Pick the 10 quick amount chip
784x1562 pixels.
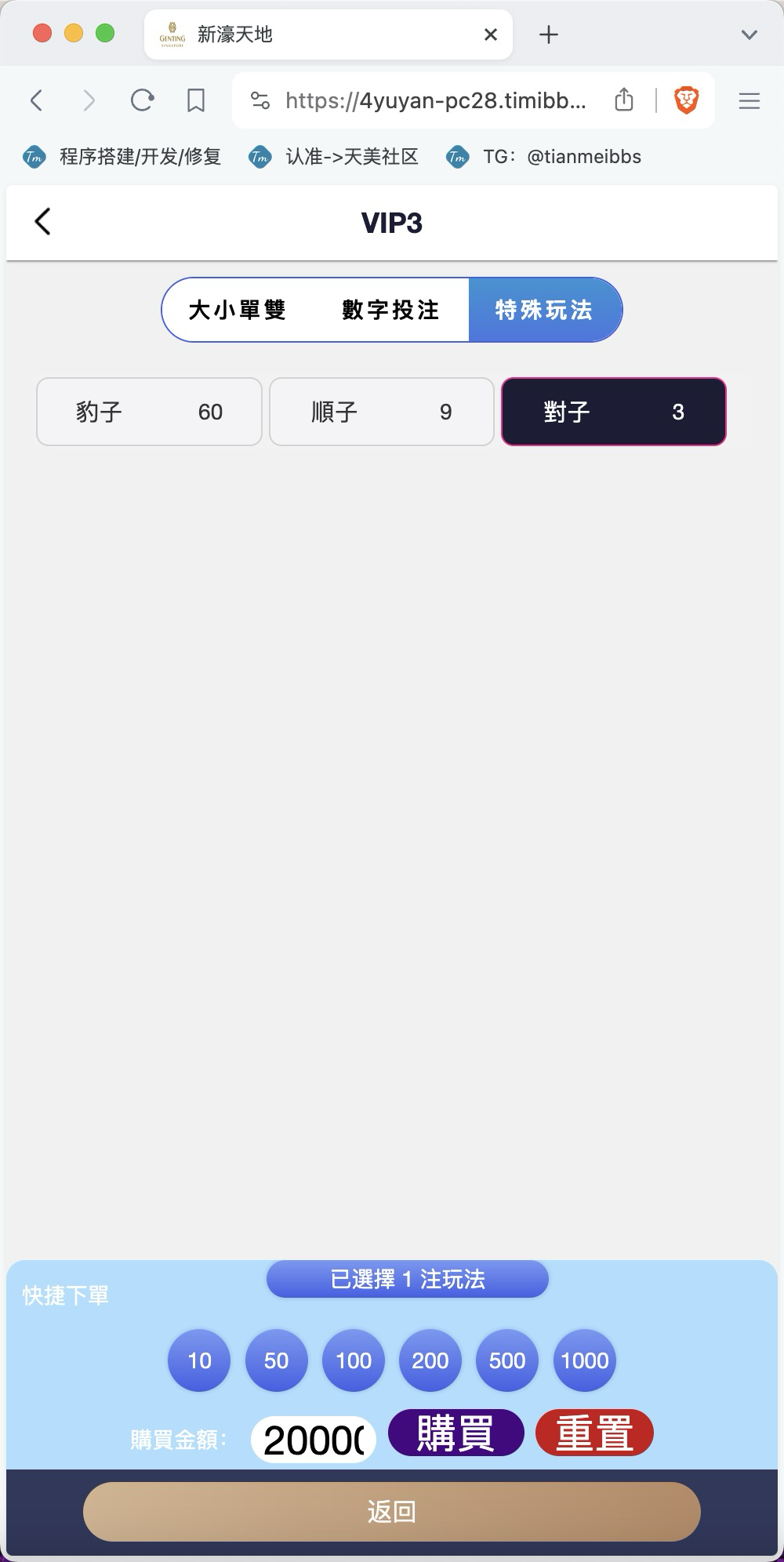tap(199, 1360)
